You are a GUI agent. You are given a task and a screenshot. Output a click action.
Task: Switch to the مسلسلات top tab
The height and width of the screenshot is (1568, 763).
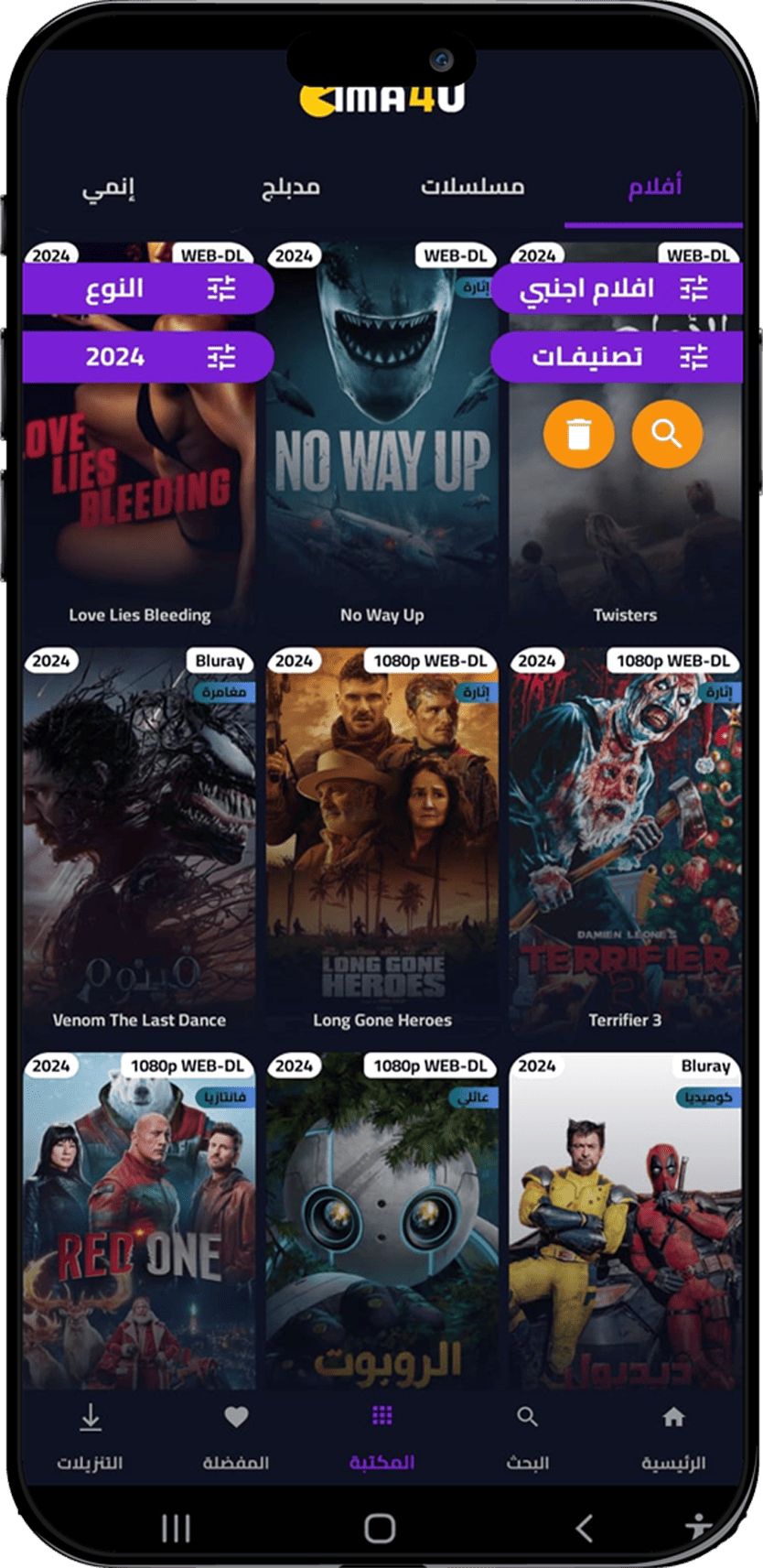[472, 187]
